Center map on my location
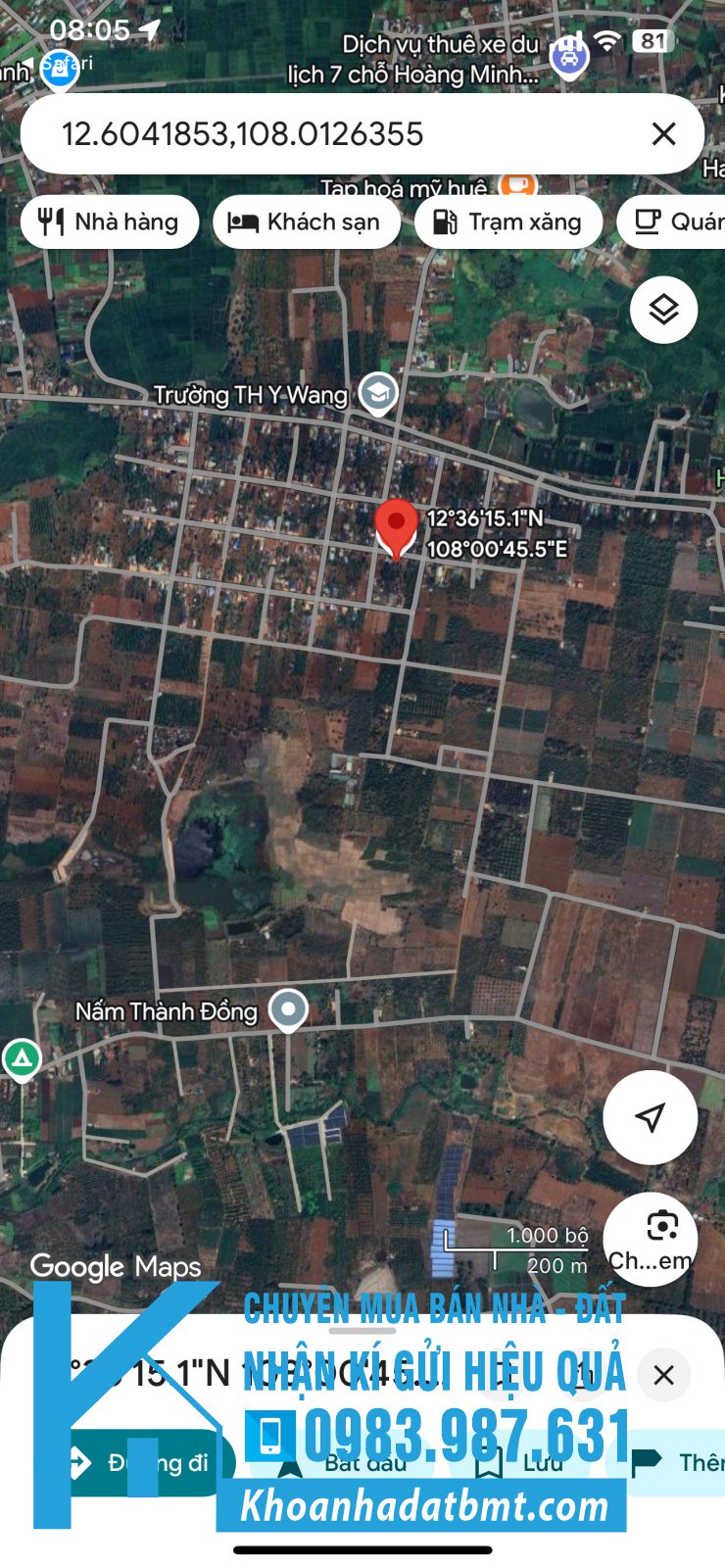The width and height of the screenshot is (725, 1568). 650,1117
